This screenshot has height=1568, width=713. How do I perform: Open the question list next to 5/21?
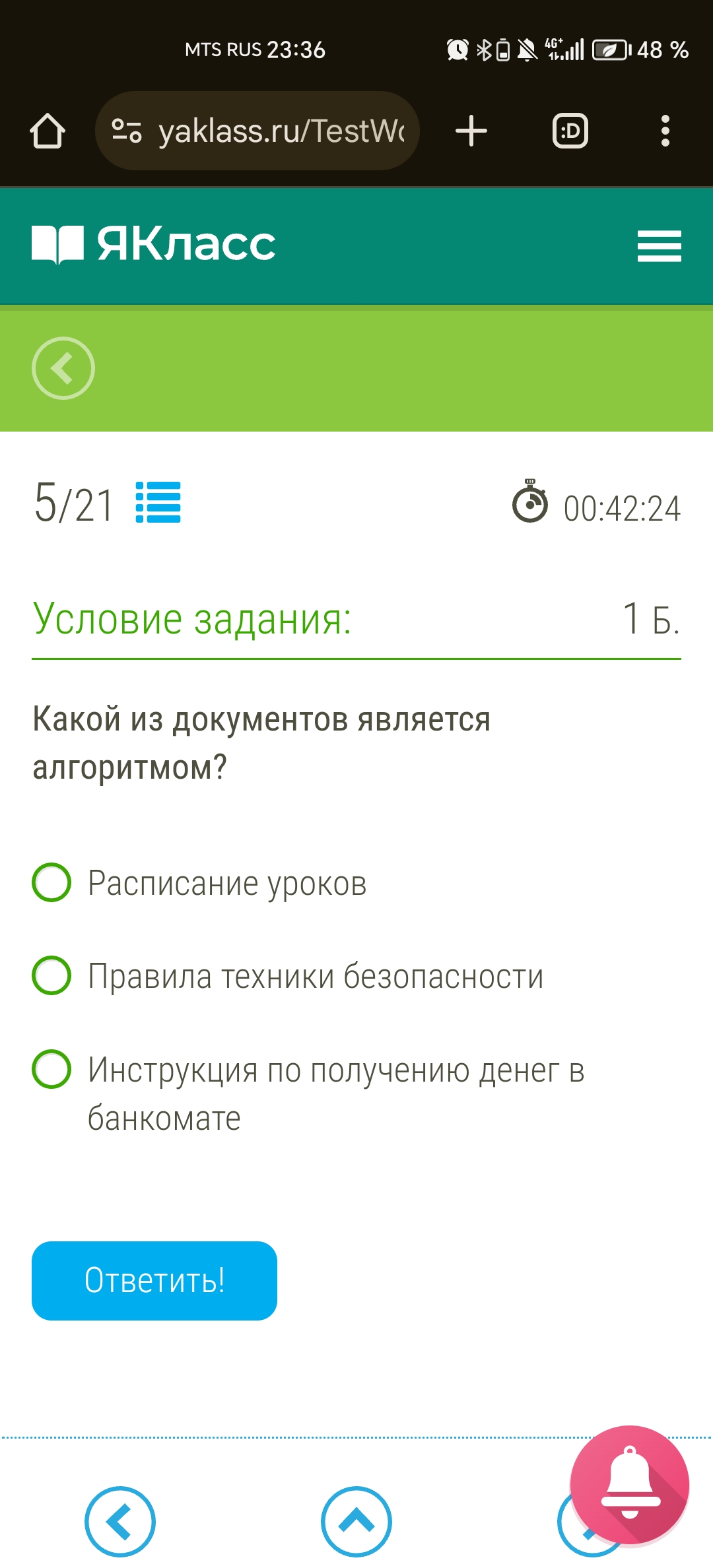pyautogui.click(x=158, y=502)
